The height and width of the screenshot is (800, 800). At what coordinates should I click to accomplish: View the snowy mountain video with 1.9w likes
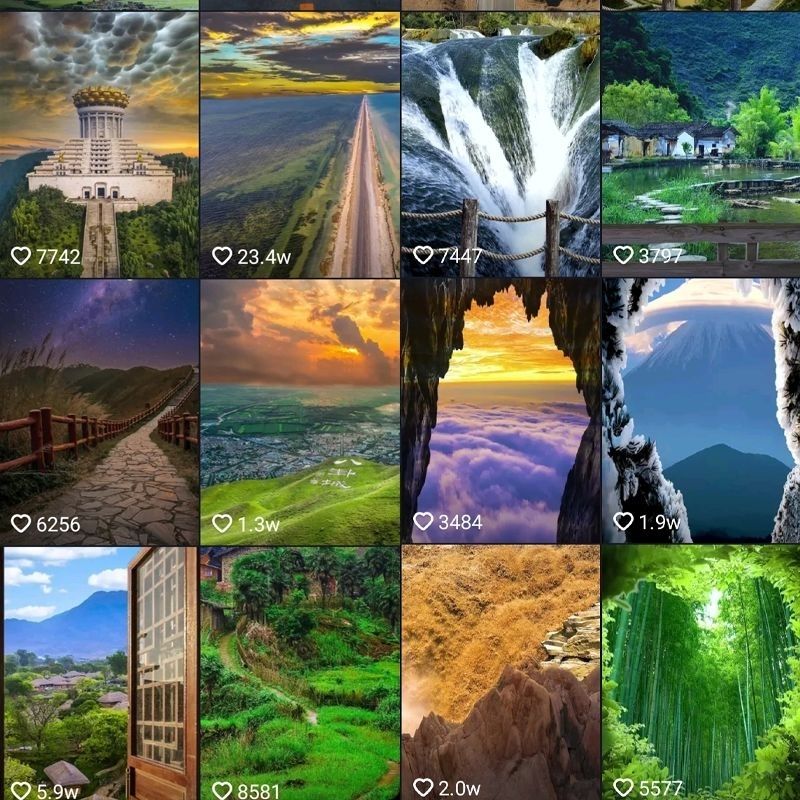[700, 410]
